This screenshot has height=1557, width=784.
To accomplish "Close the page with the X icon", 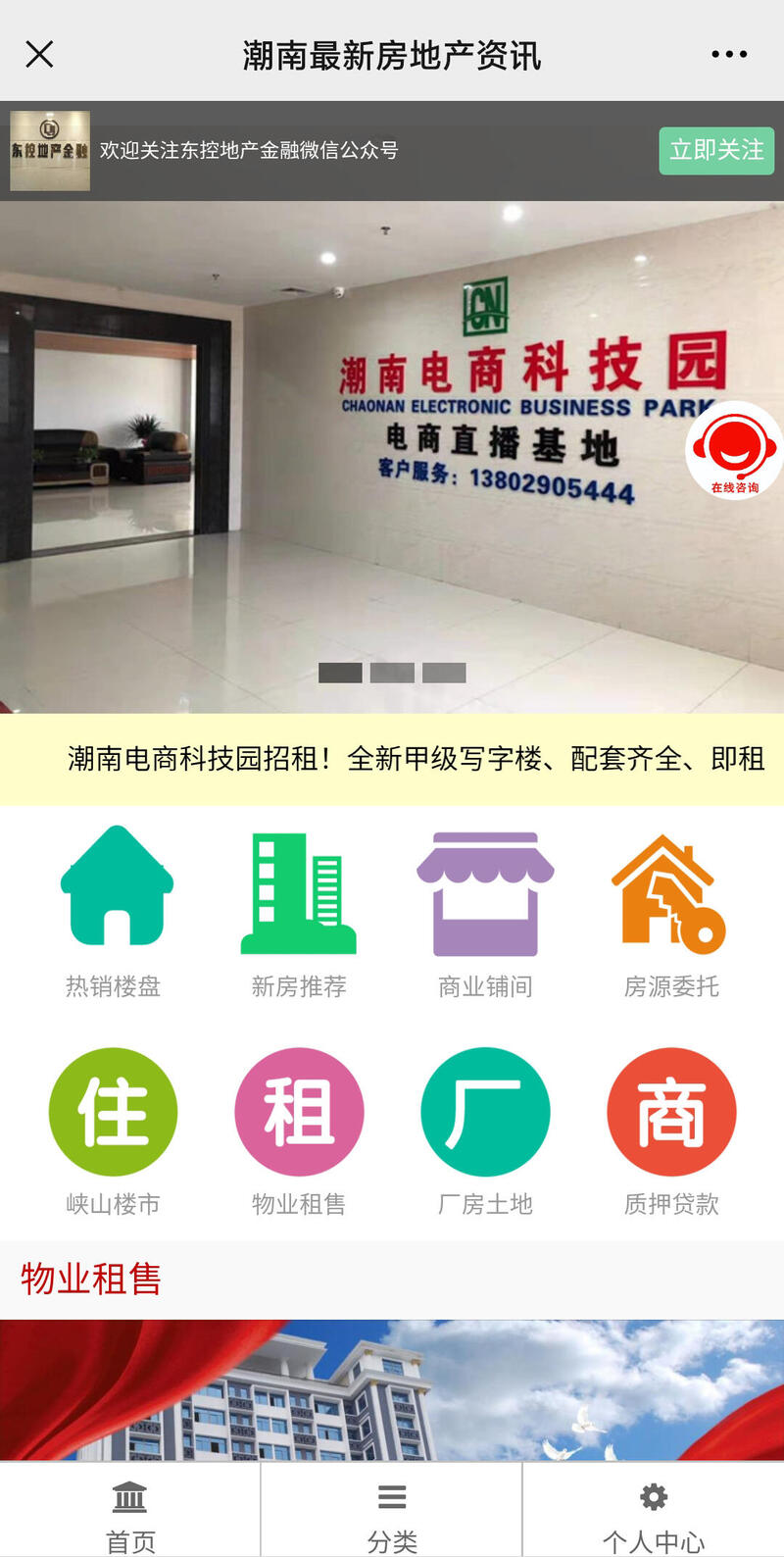I will 39,54.
